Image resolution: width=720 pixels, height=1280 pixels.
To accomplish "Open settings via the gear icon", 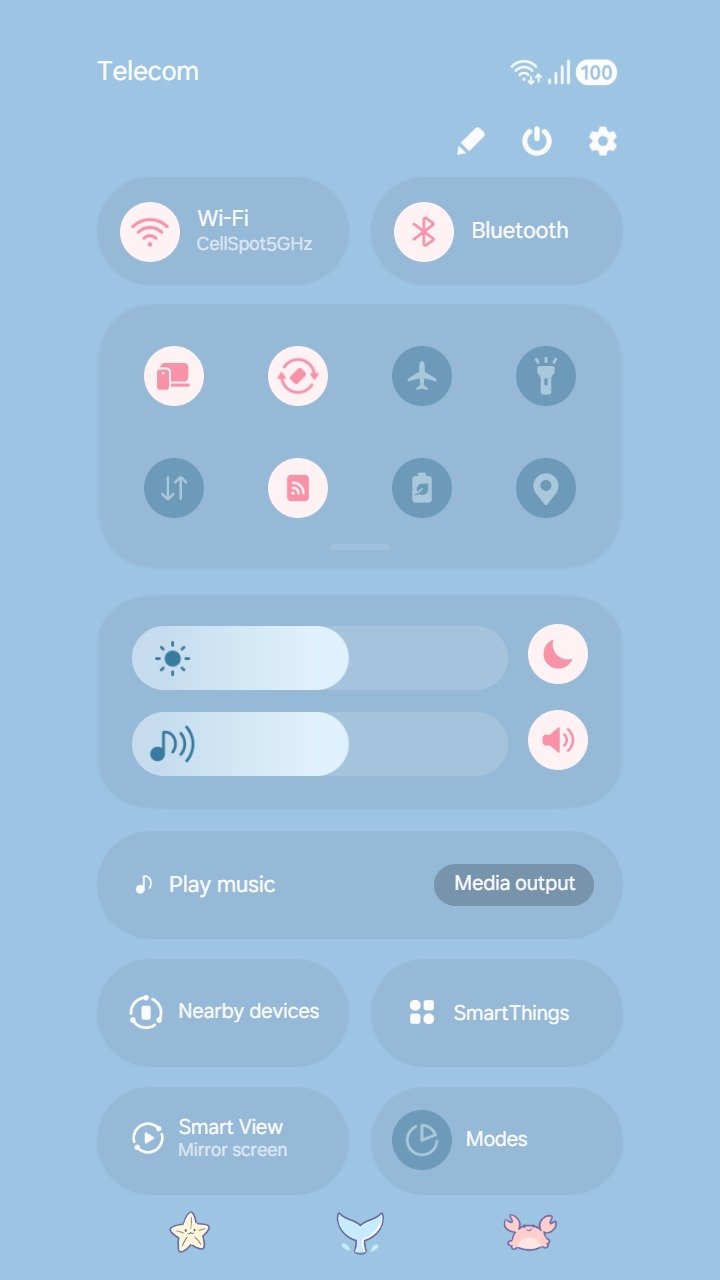I will click(x=602, y=141).
